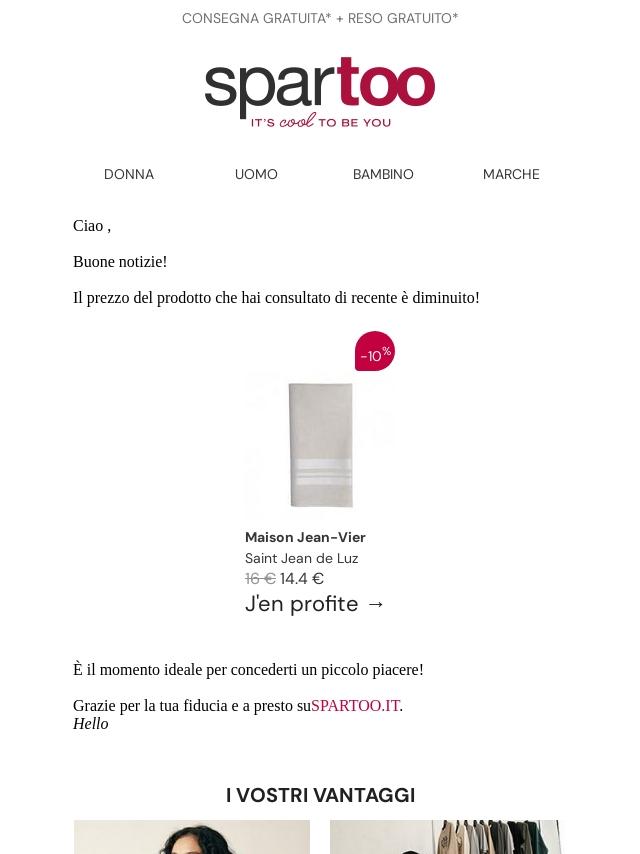Open the Maison Jean-Vier product image
The width and height of the screenshot is (640, 854).
coord(320,445)
